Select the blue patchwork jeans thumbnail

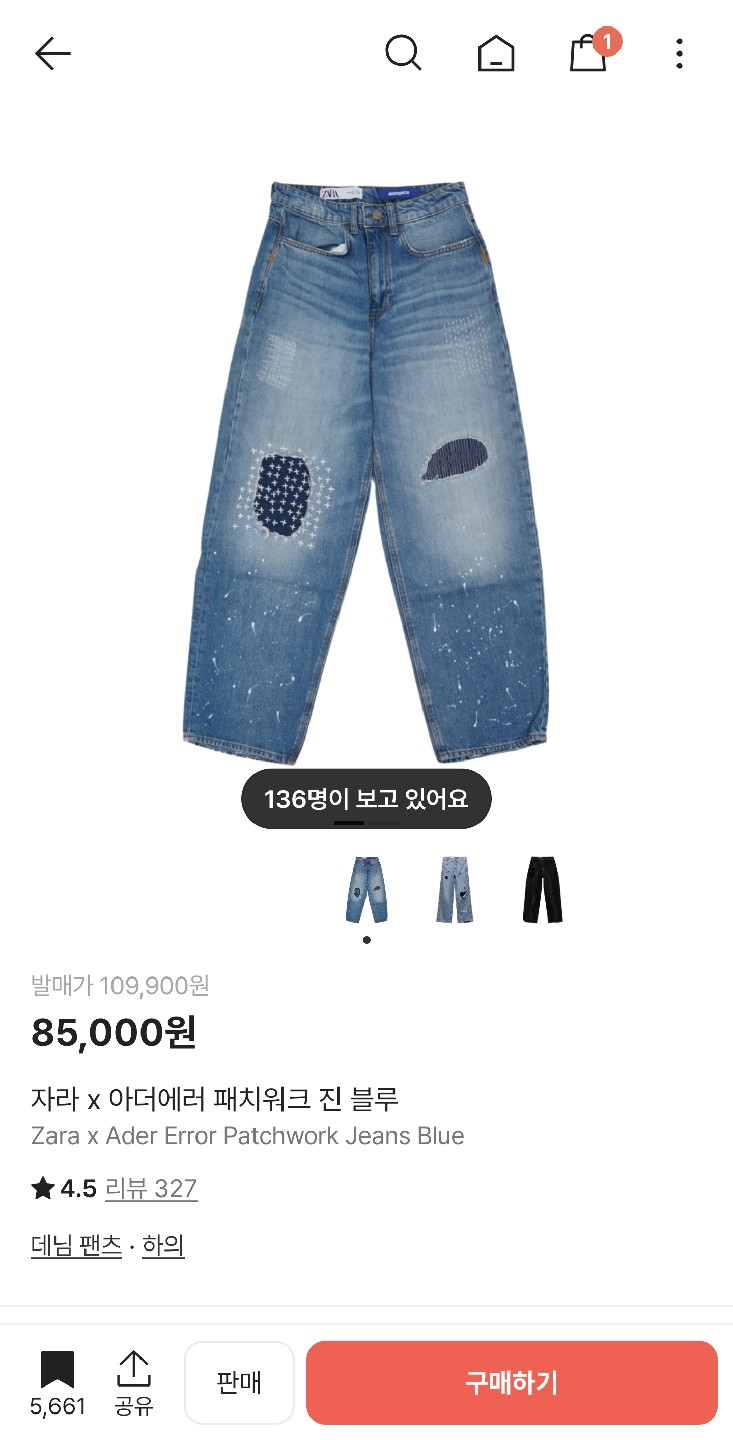[x=366, y=890]
